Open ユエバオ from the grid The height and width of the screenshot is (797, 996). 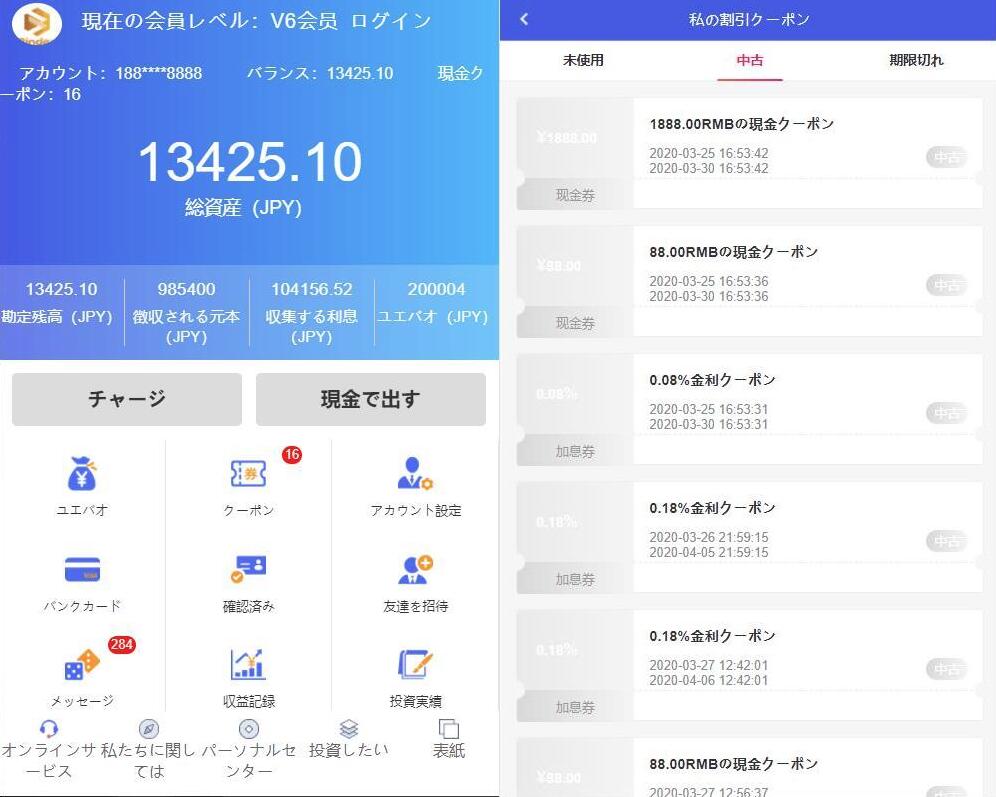pos(82,486)
